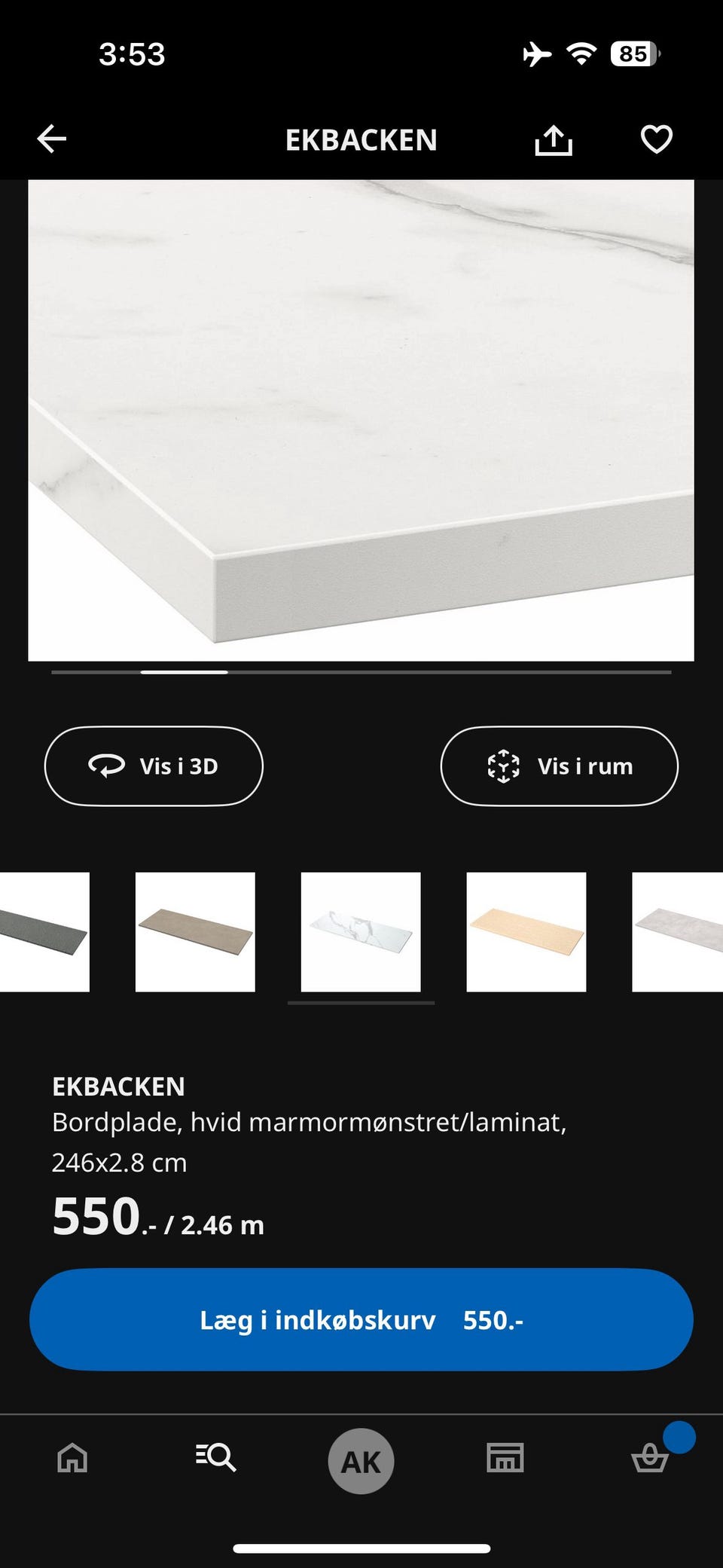
Task: Open the shopping basket with notification badge
Action: [x=650, y=1459]
